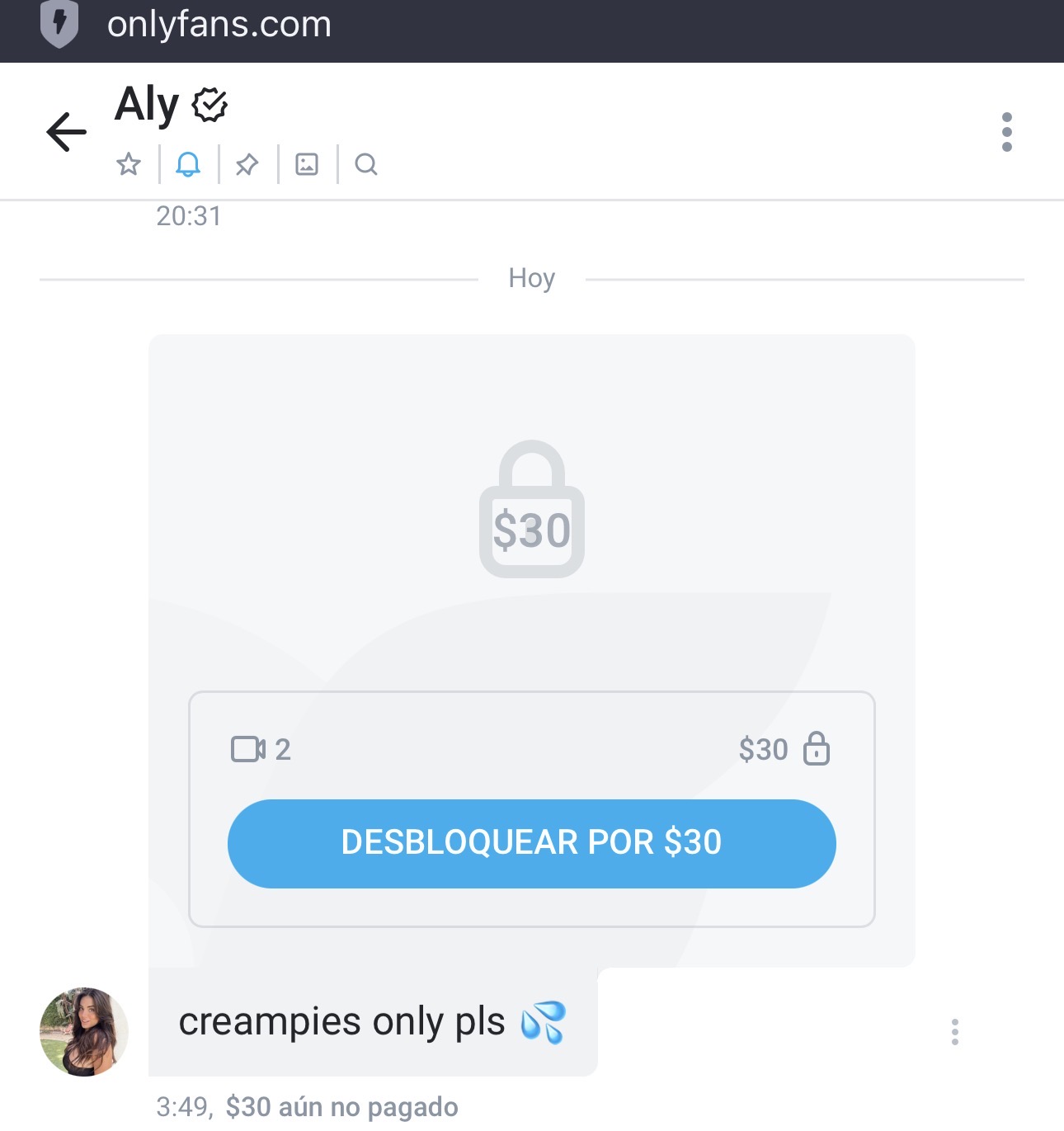Add Aly to favorites with star icon
Viewport: 1064px width, 1131px height.
(129, 164)
